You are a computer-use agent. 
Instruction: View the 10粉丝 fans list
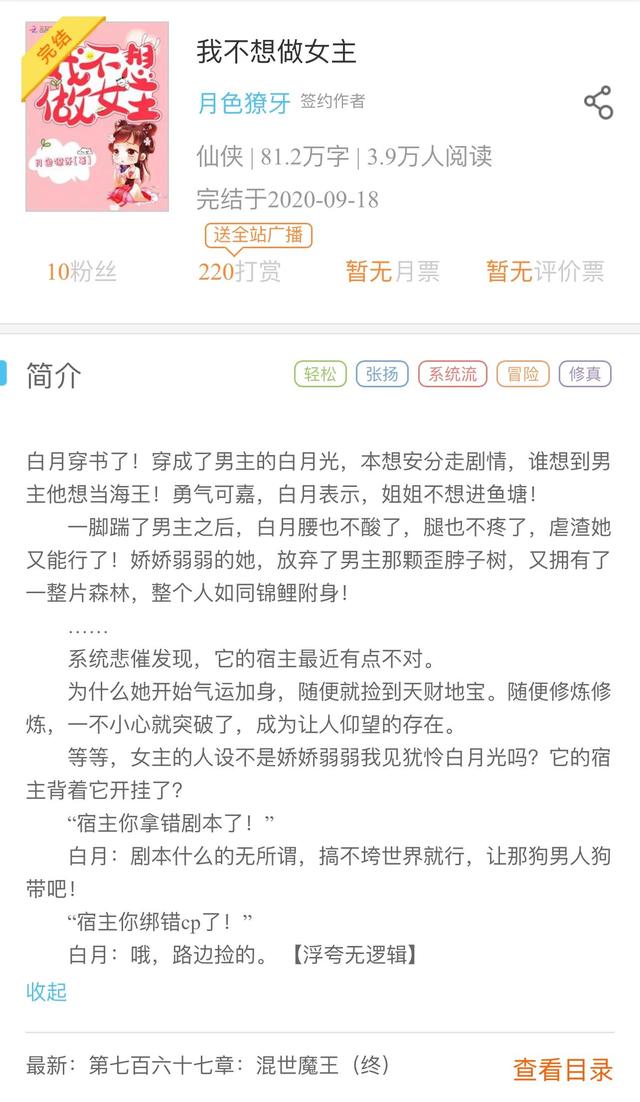82,271
